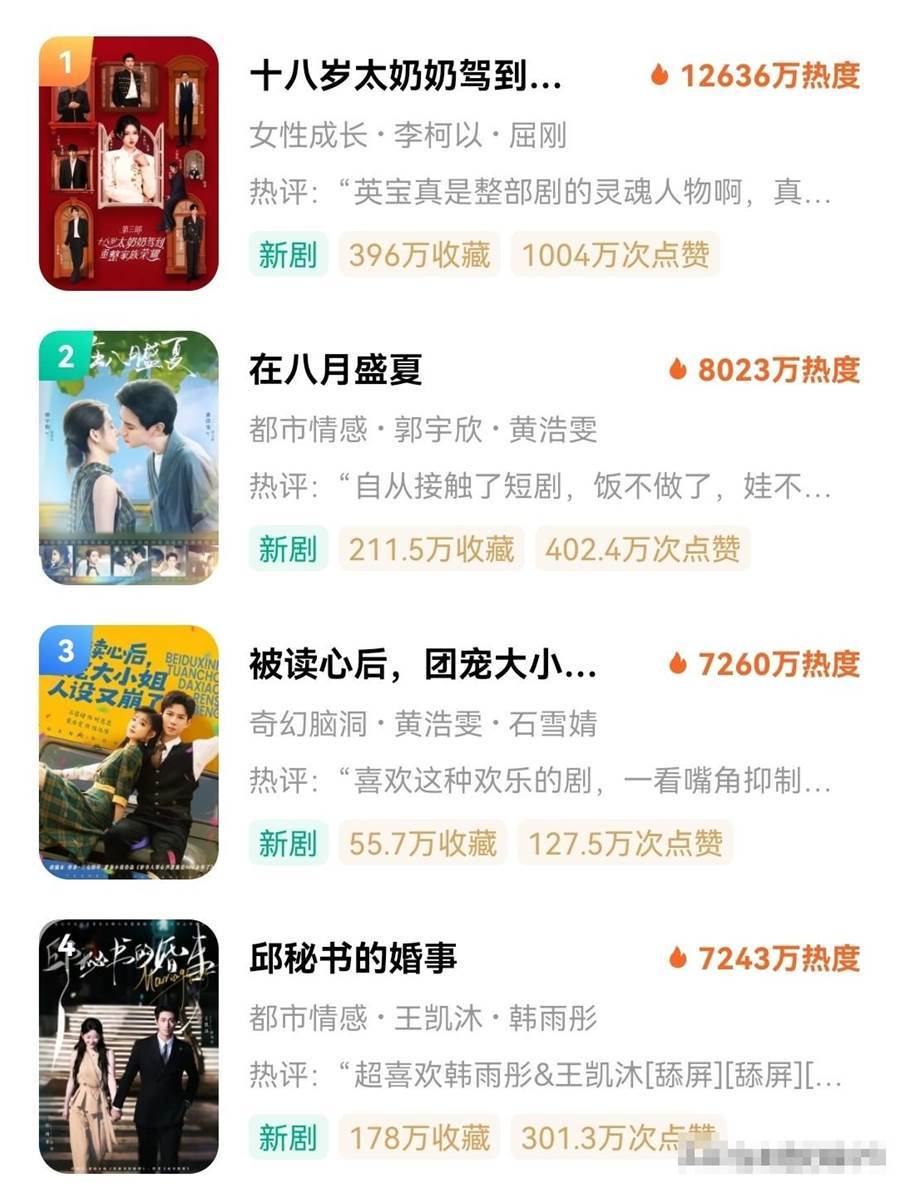Image resolution: width=900 pixels, height=1187 pixels.
Task: Open the drama 十八岁太奶奶驾到
Action: point(405,77)
